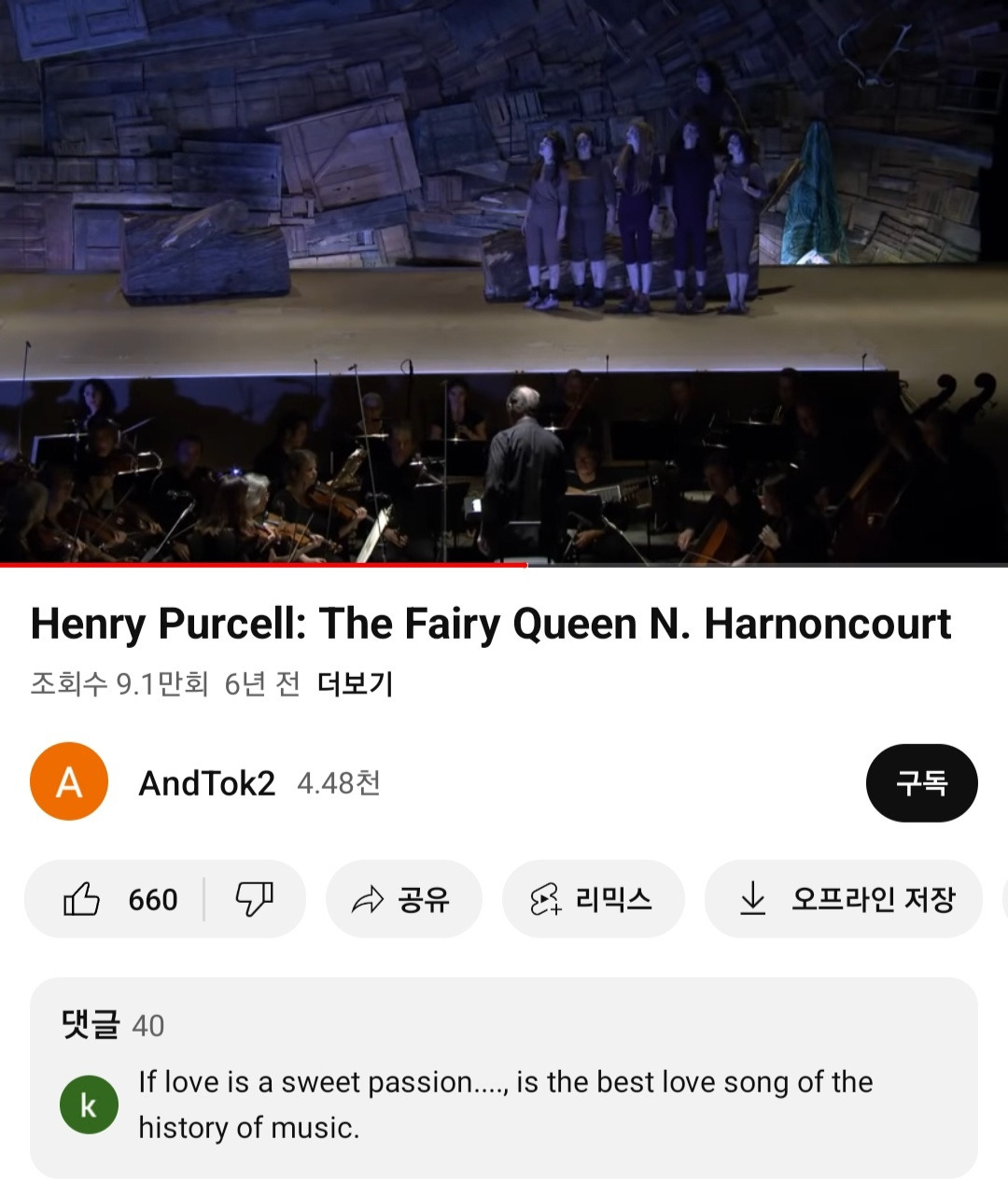The image size is (1008, 1196).
Task: Subscribe by pressing the 구독 button
Action: pyautogui.click(x=921, y=783)
